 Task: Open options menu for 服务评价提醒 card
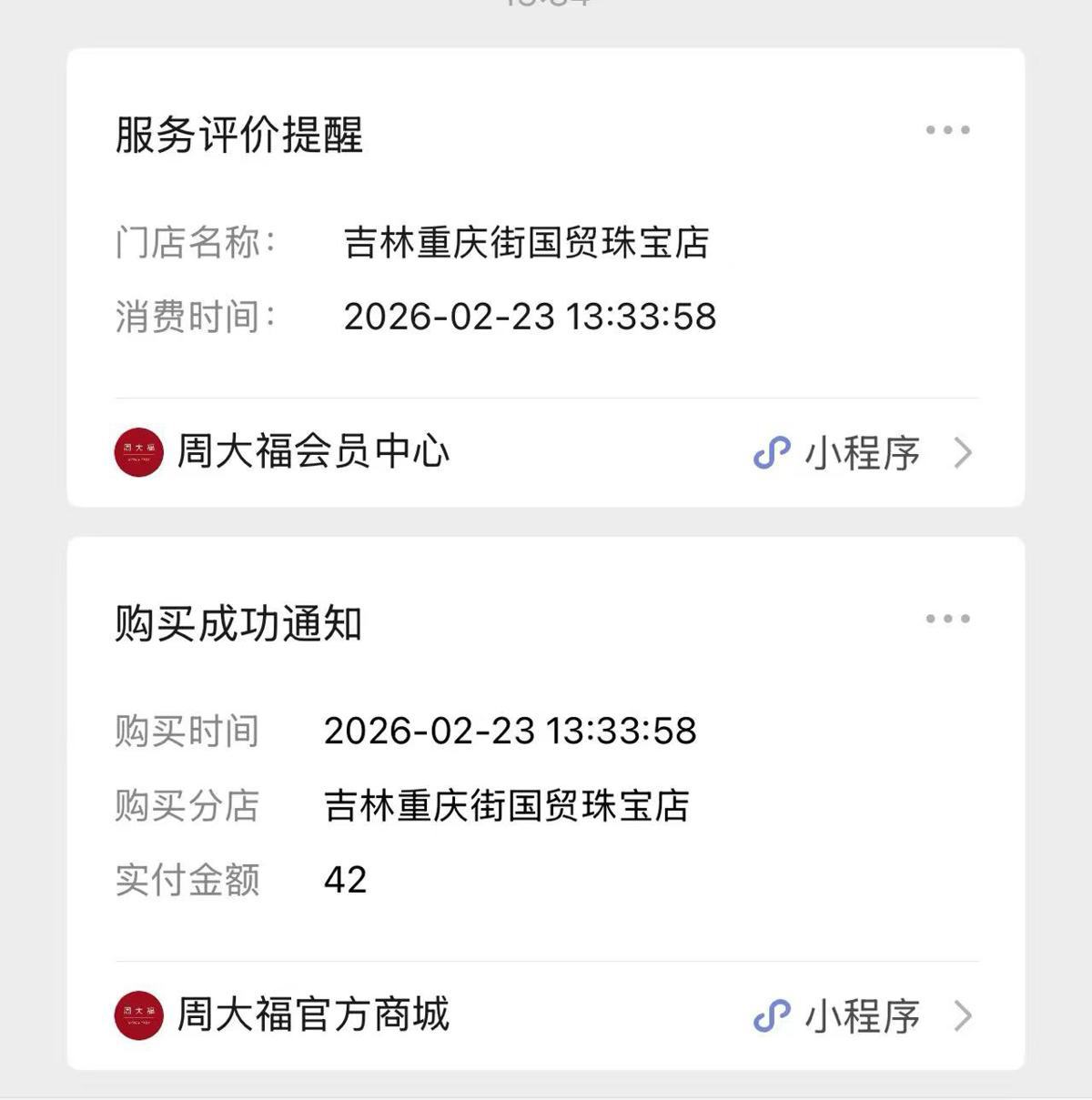[x=947, y=130]
